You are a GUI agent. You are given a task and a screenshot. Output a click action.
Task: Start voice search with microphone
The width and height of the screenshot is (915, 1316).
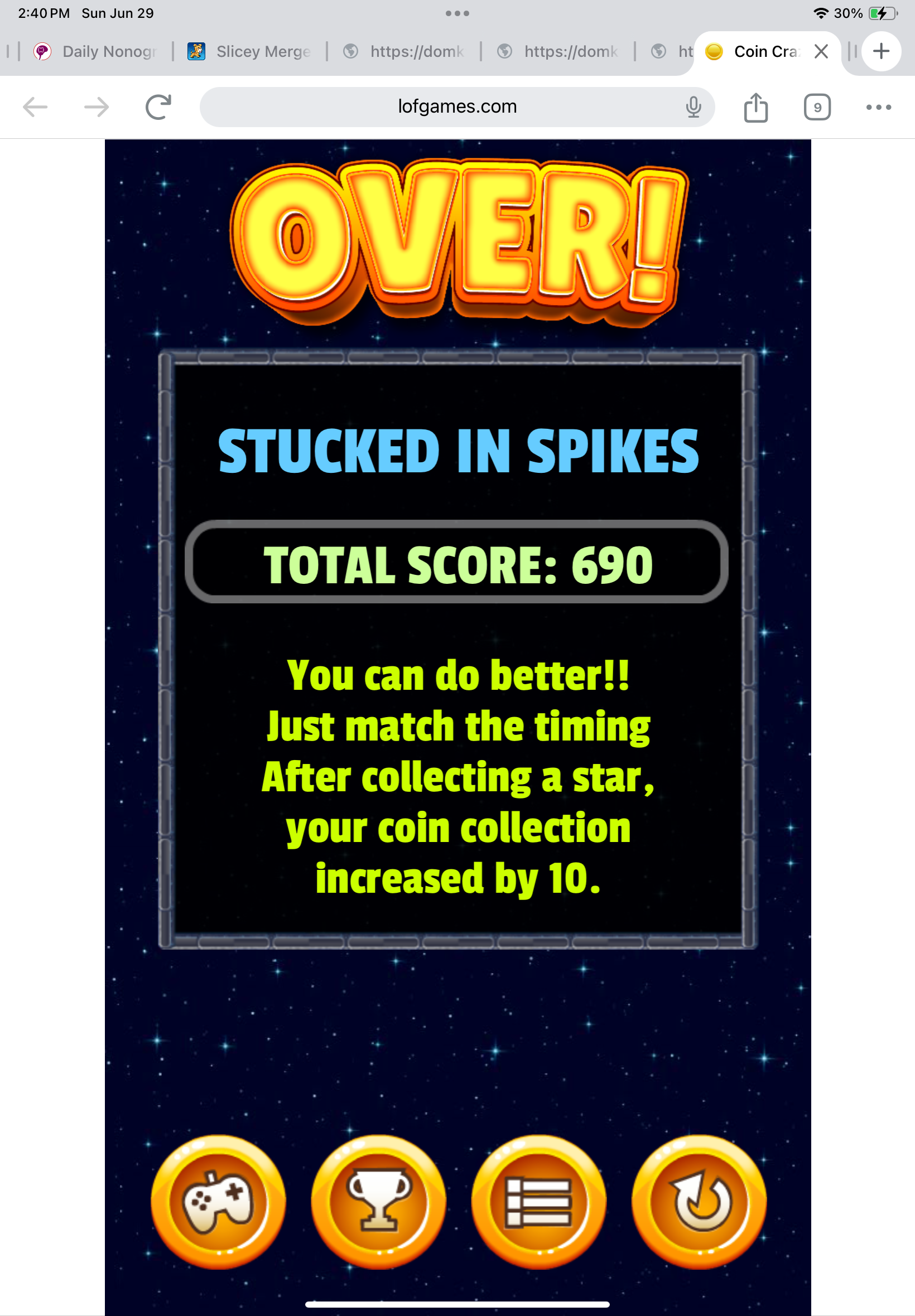[x=693, y=107]
